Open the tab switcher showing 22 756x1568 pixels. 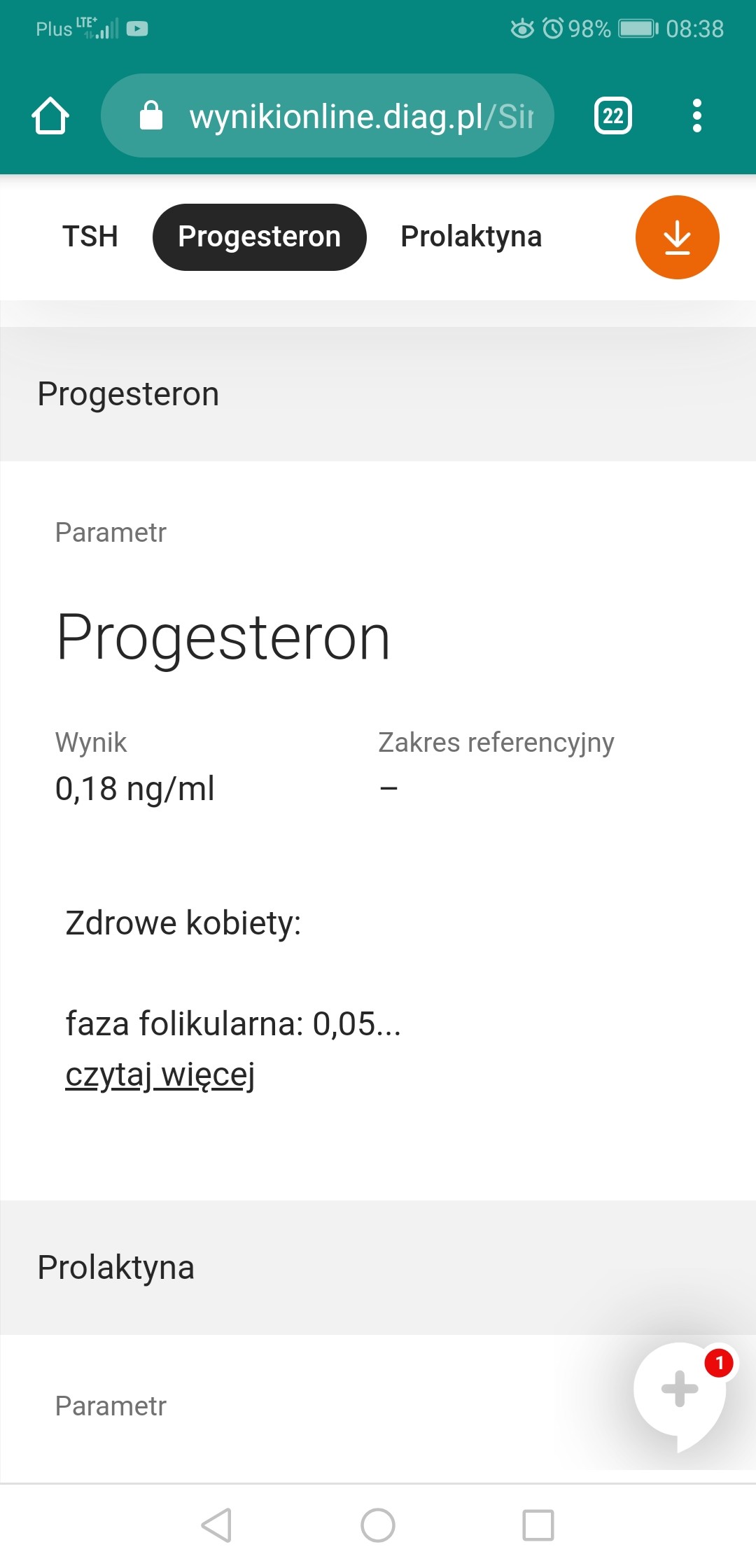coord(612,115)
